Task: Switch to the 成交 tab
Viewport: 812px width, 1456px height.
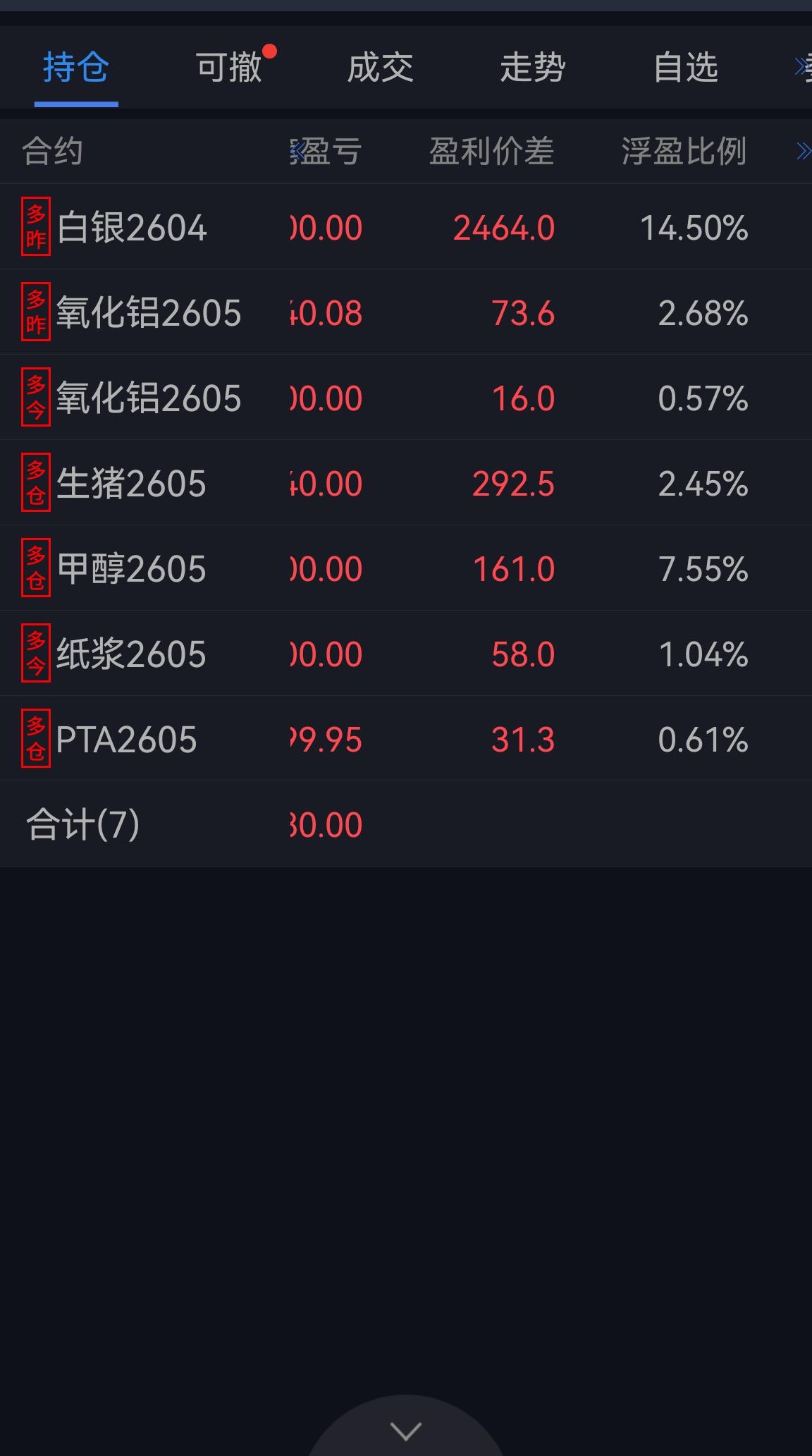Action: coord(380,68)
